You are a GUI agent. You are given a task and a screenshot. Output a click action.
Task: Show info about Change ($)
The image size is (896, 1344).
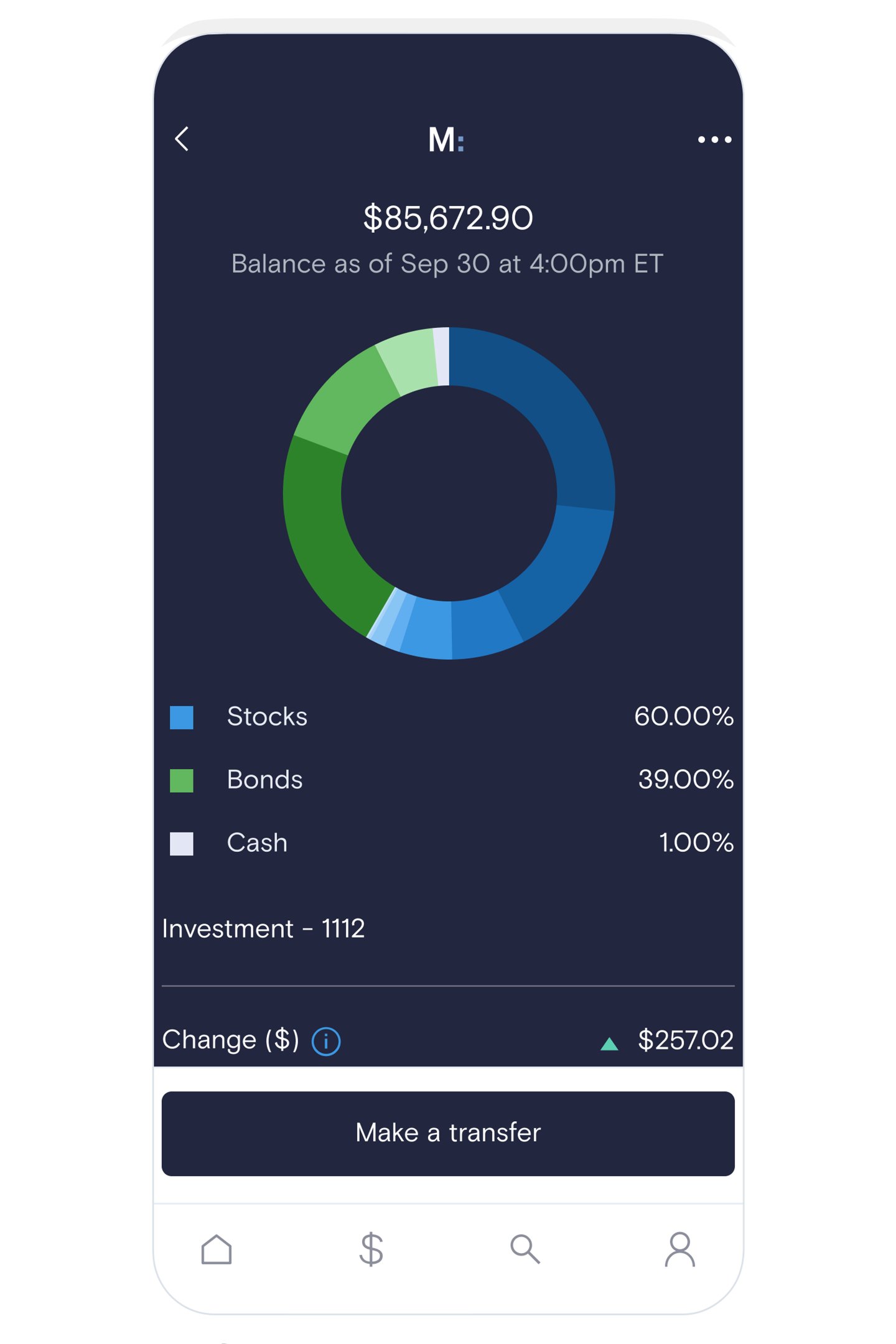326,1041
